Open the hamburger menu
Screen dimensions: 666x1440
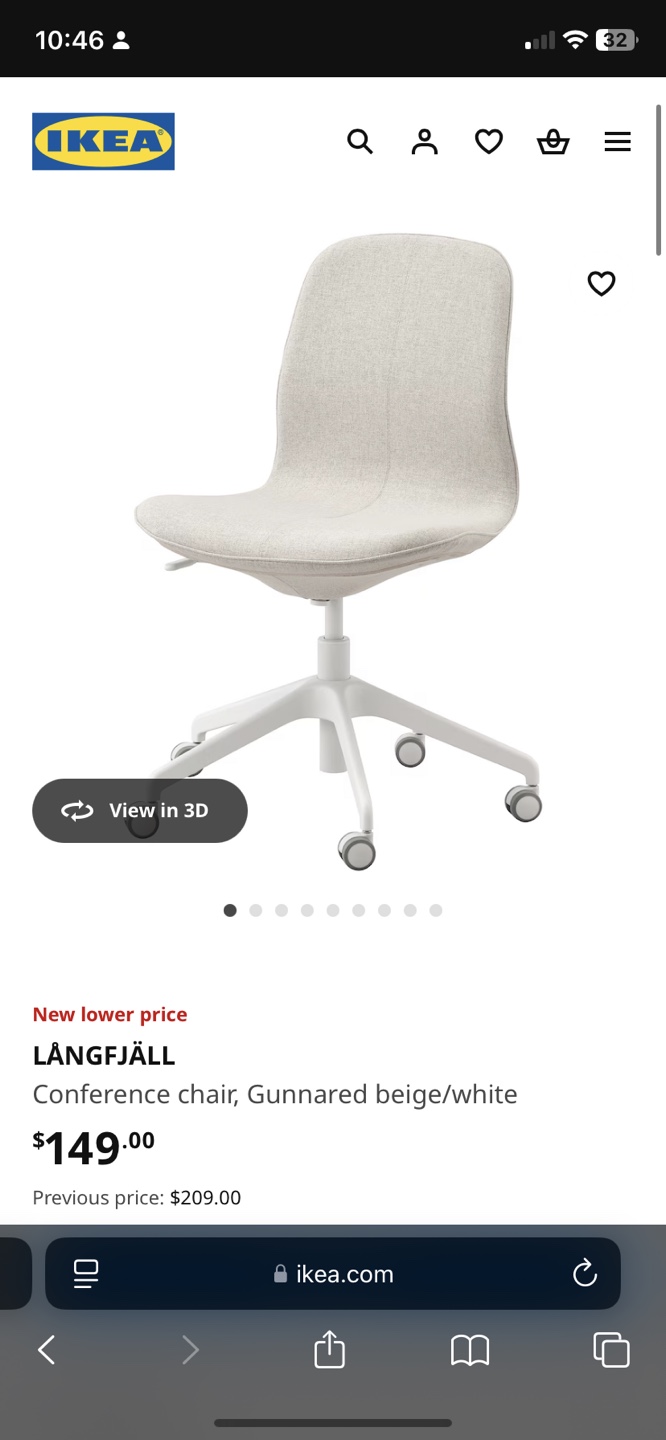618,142
